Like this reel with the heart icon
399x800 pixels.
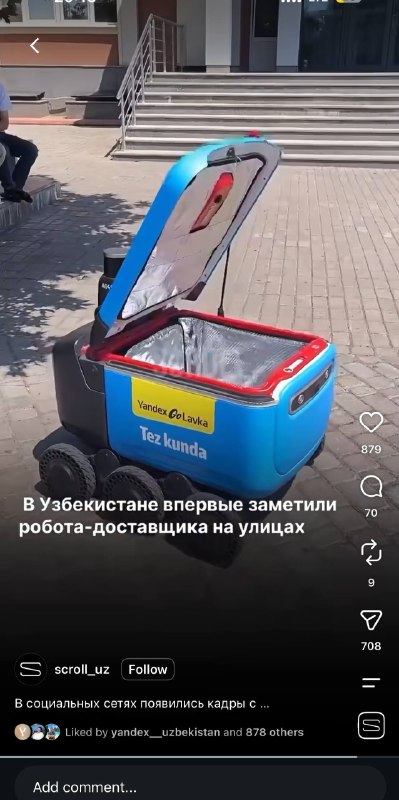click(x=371, y=422)
